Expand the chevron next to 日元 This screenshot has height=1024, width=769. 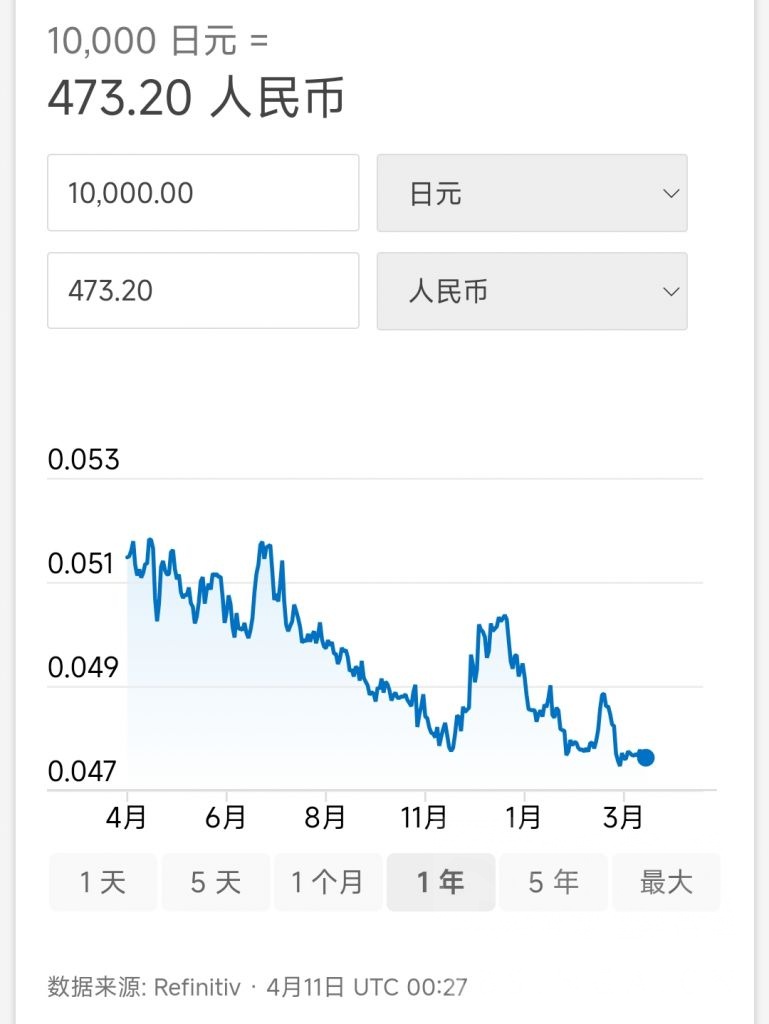[672, 193]
